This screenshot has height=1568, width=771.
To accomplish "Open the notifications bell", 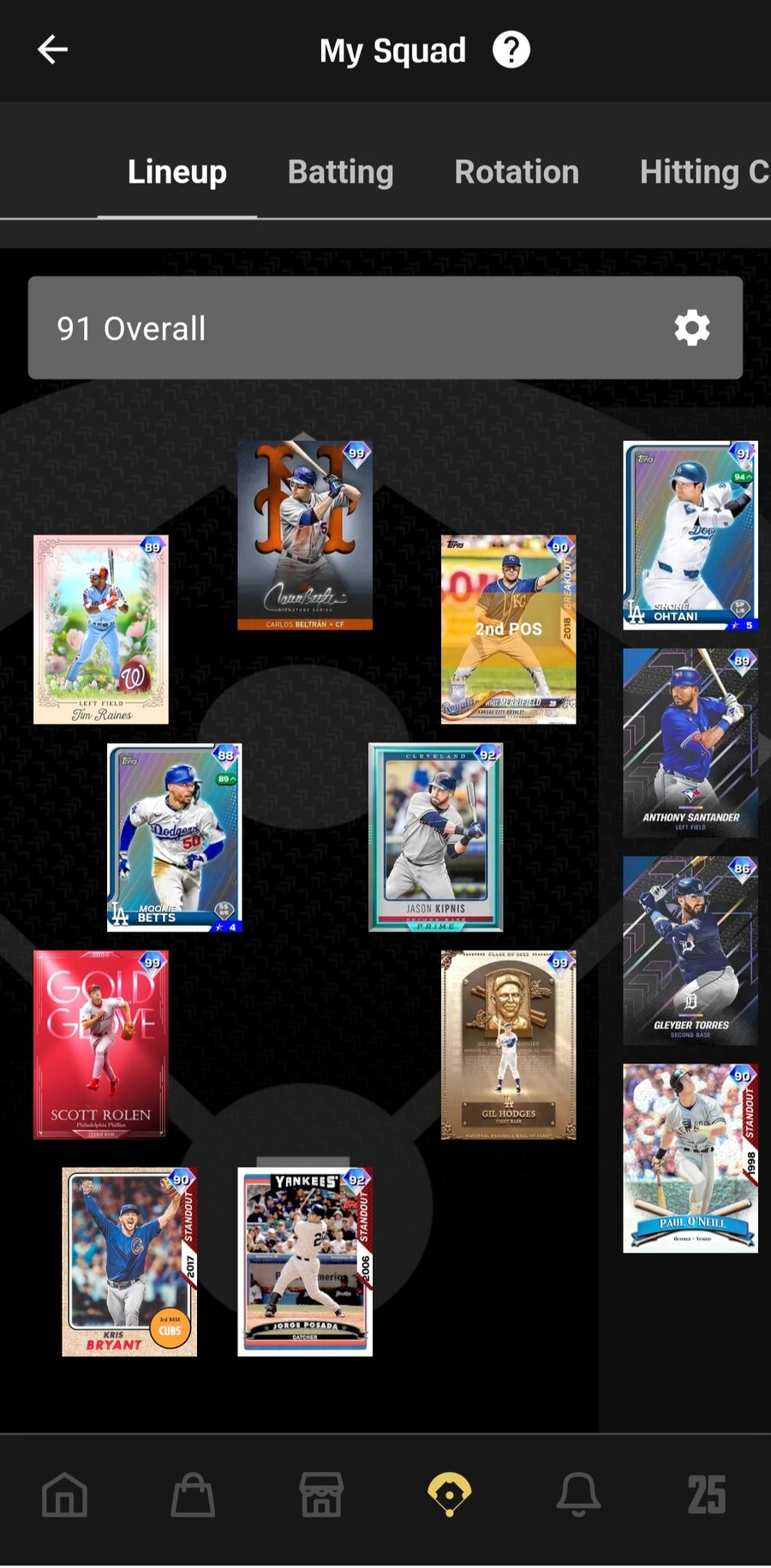I will [x=578, y=1495].
